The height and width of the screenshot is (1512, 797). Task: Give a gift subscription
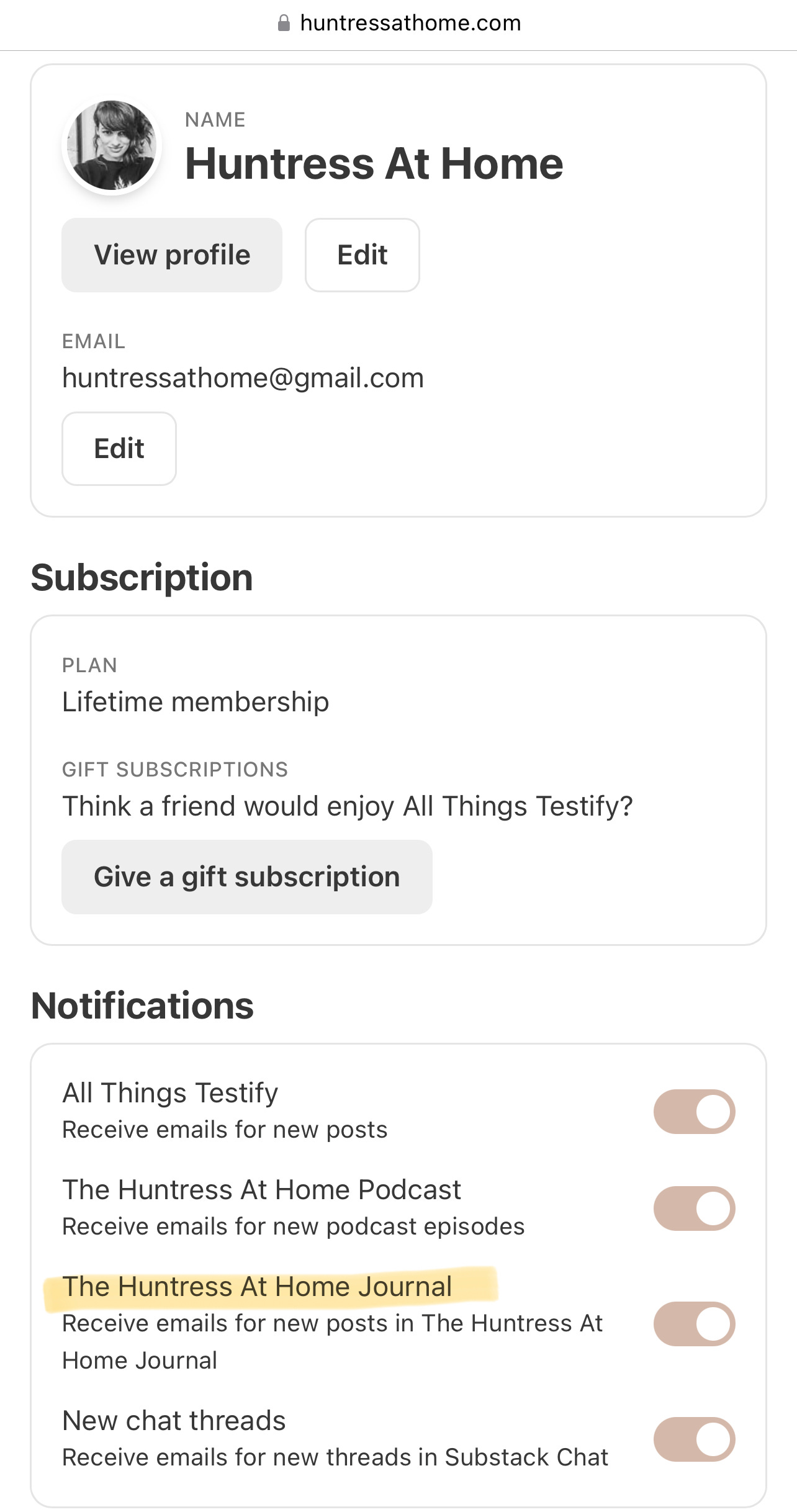pyautogui.click(x=246, y=877)
